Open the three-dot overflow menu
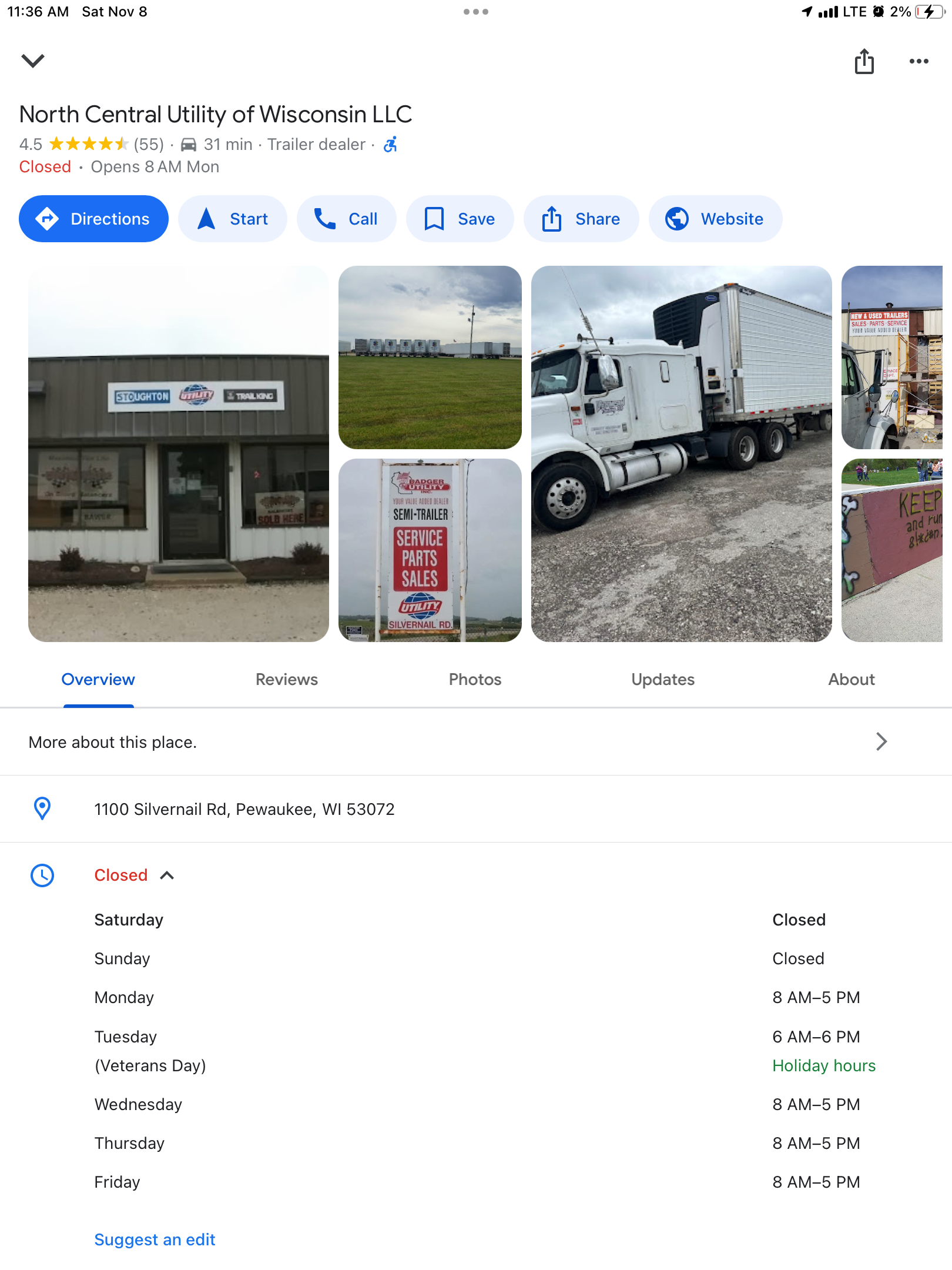952x1270 pixels. click(x=919, y=61)
